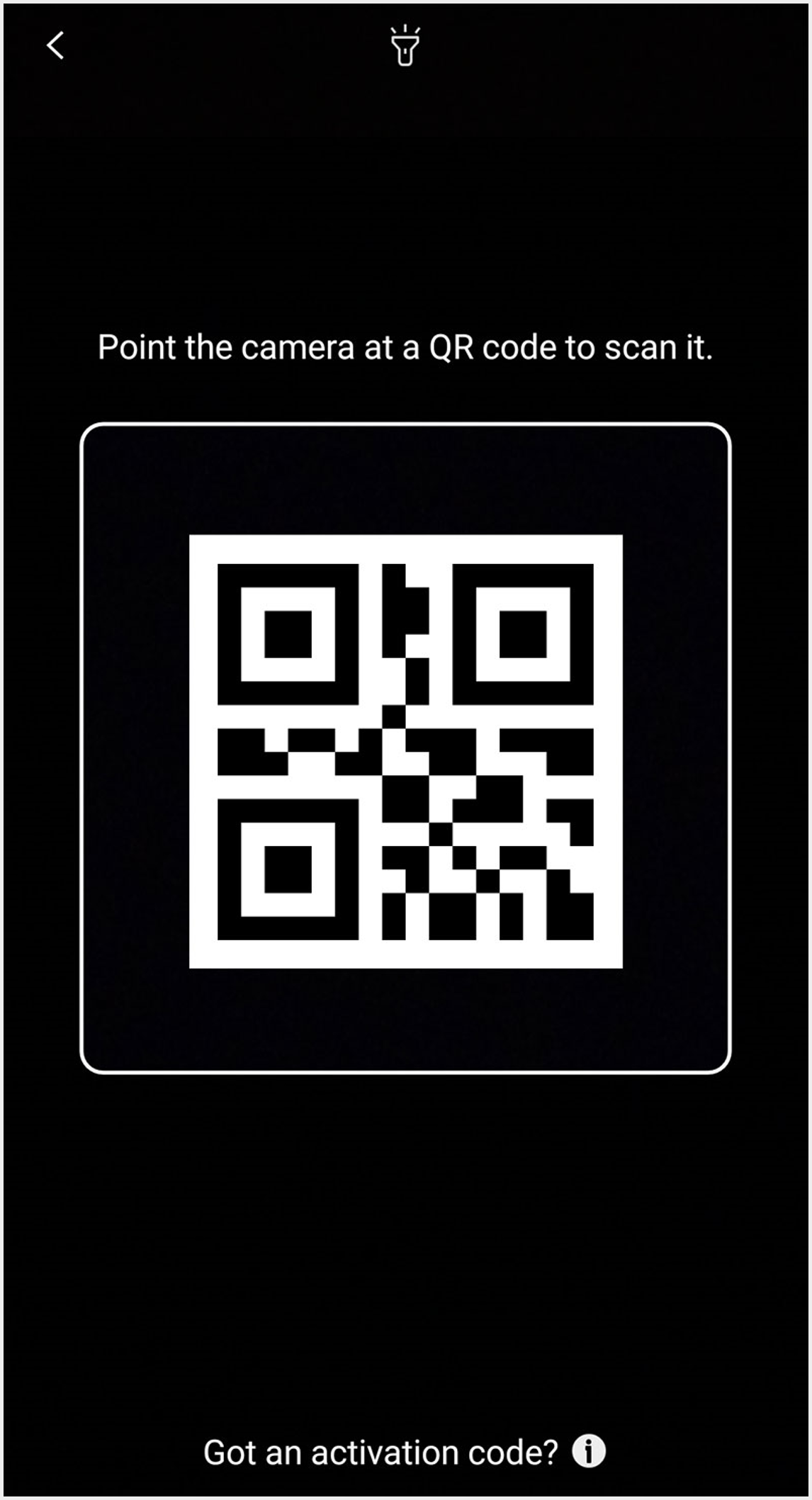This screenshot has width=812, height=1500.
Task: Go back using the top arrow
Action: click(55, 45)
